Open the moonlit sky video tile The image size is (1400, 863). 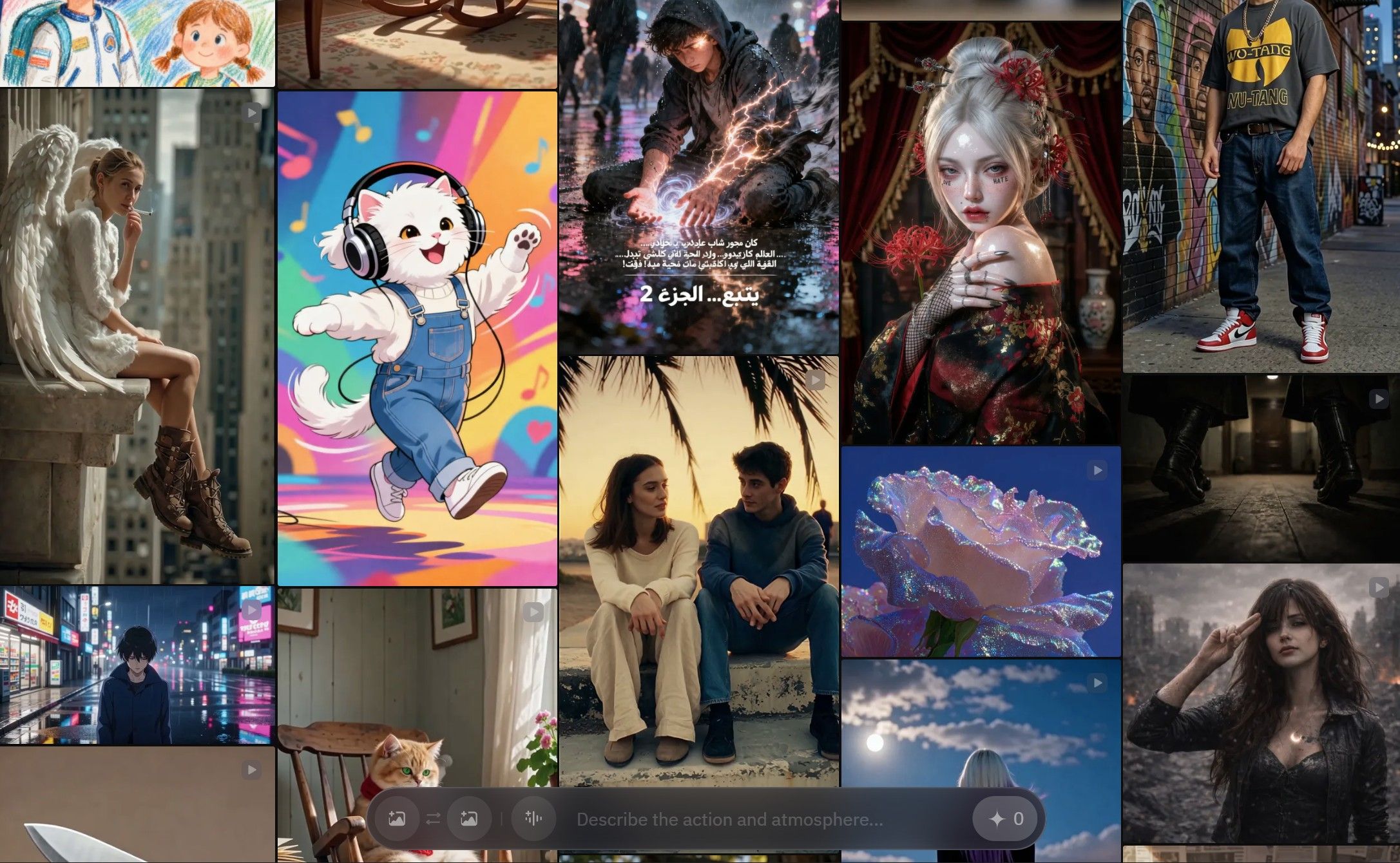(x=981, y=721)
